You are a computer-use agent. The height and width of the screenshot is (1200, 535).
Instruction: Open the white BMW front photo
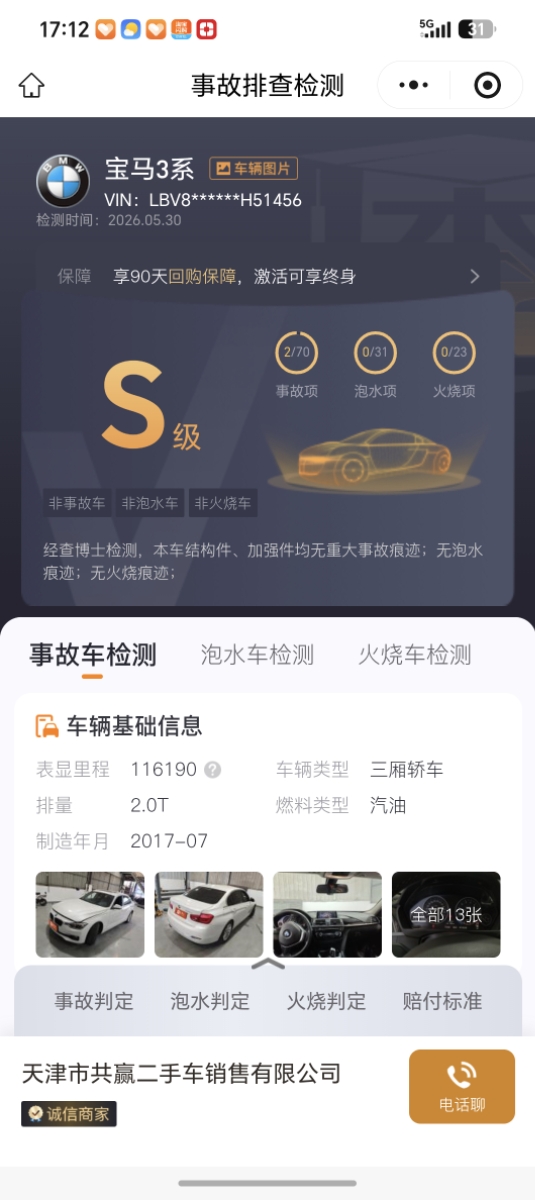[x=90, y=914]
